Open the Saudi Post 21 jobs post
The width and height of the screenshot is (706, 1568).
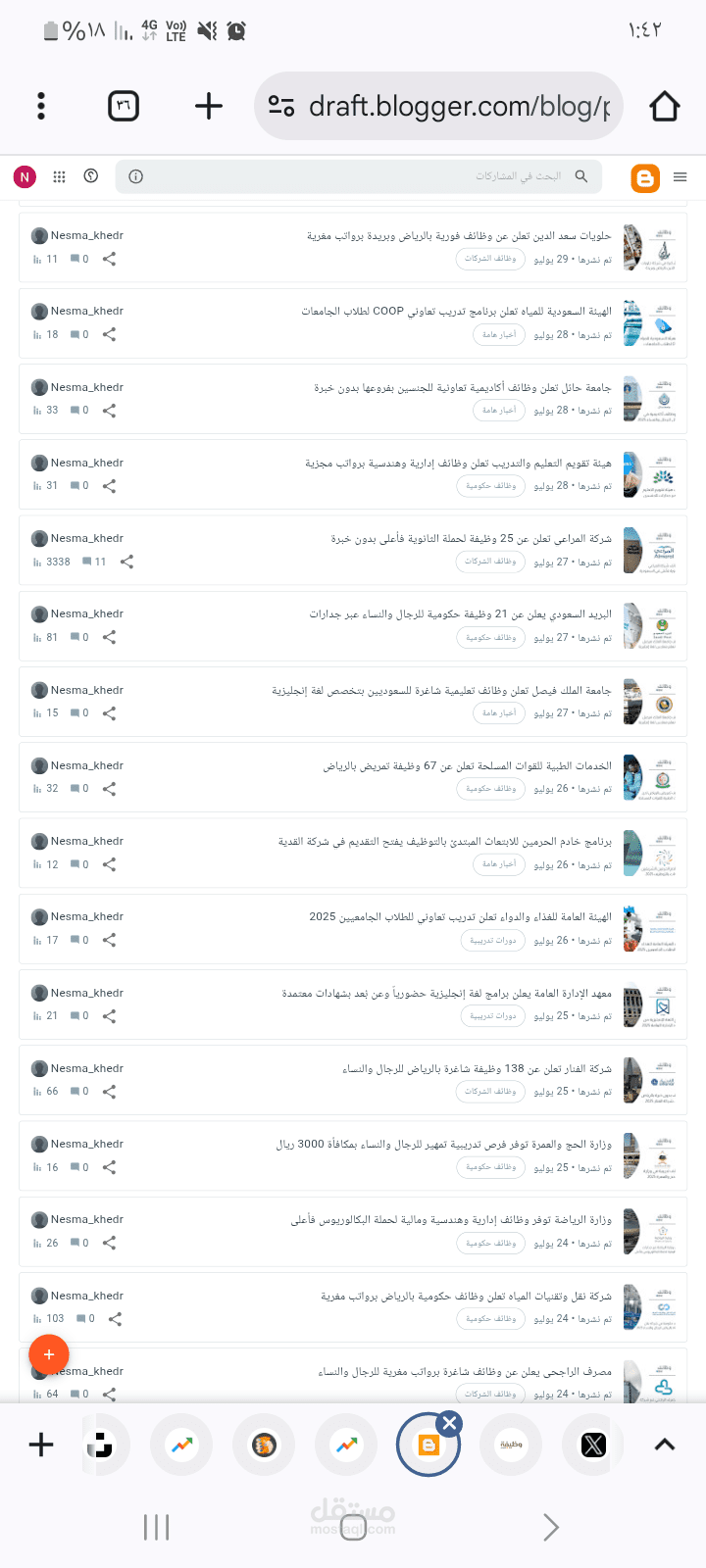click(461, 614)
